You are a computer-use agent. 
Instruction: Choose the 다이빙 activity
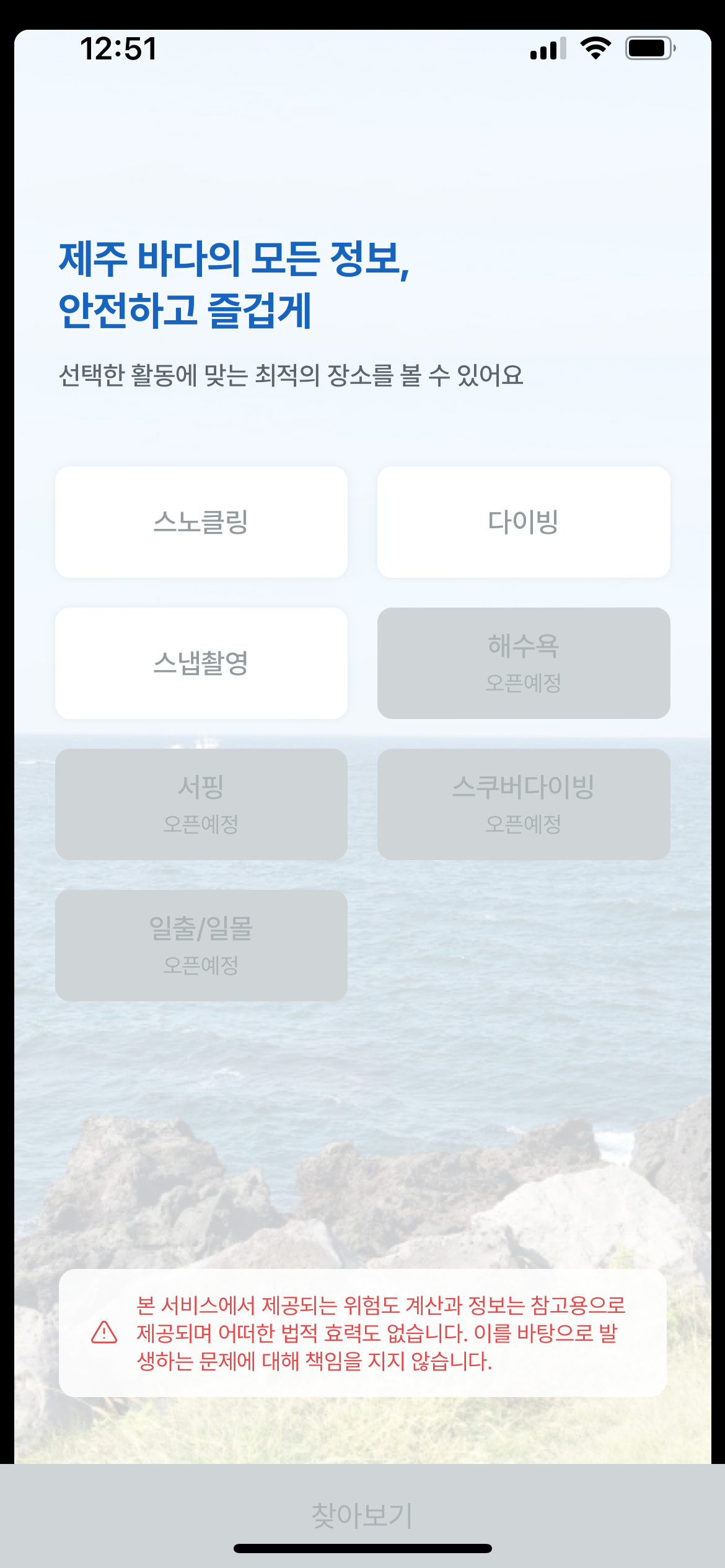coord(524,522)
